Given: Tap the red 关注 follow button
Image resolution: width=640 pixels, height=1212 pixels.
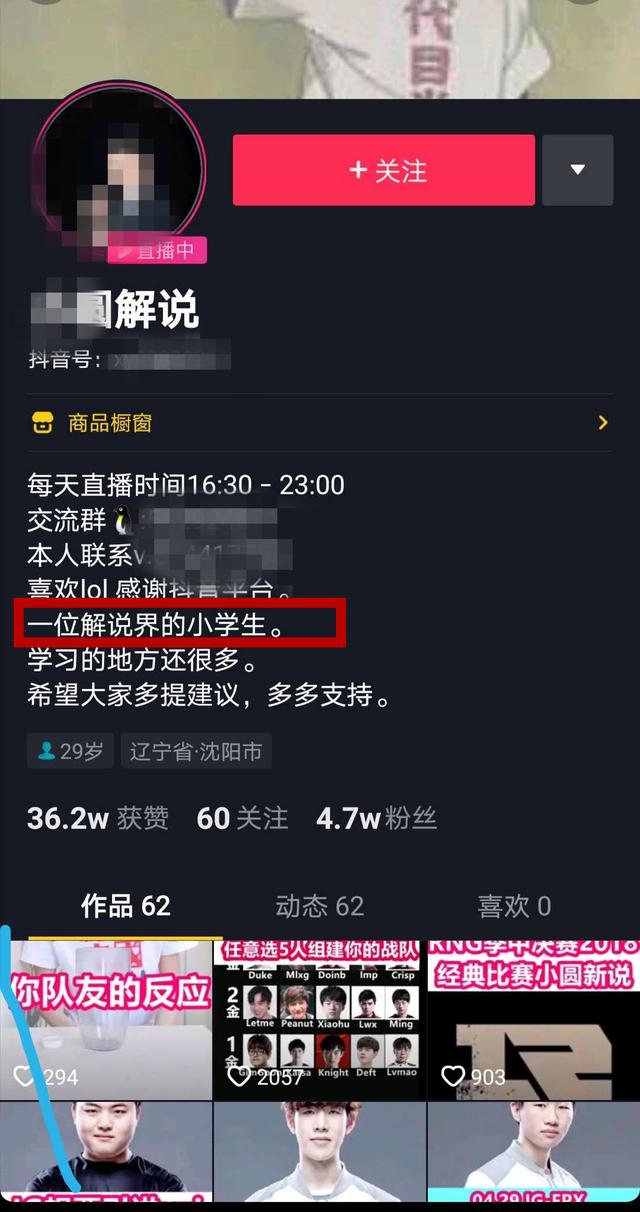Looking at the screenshot, I should tap(384, 170).
